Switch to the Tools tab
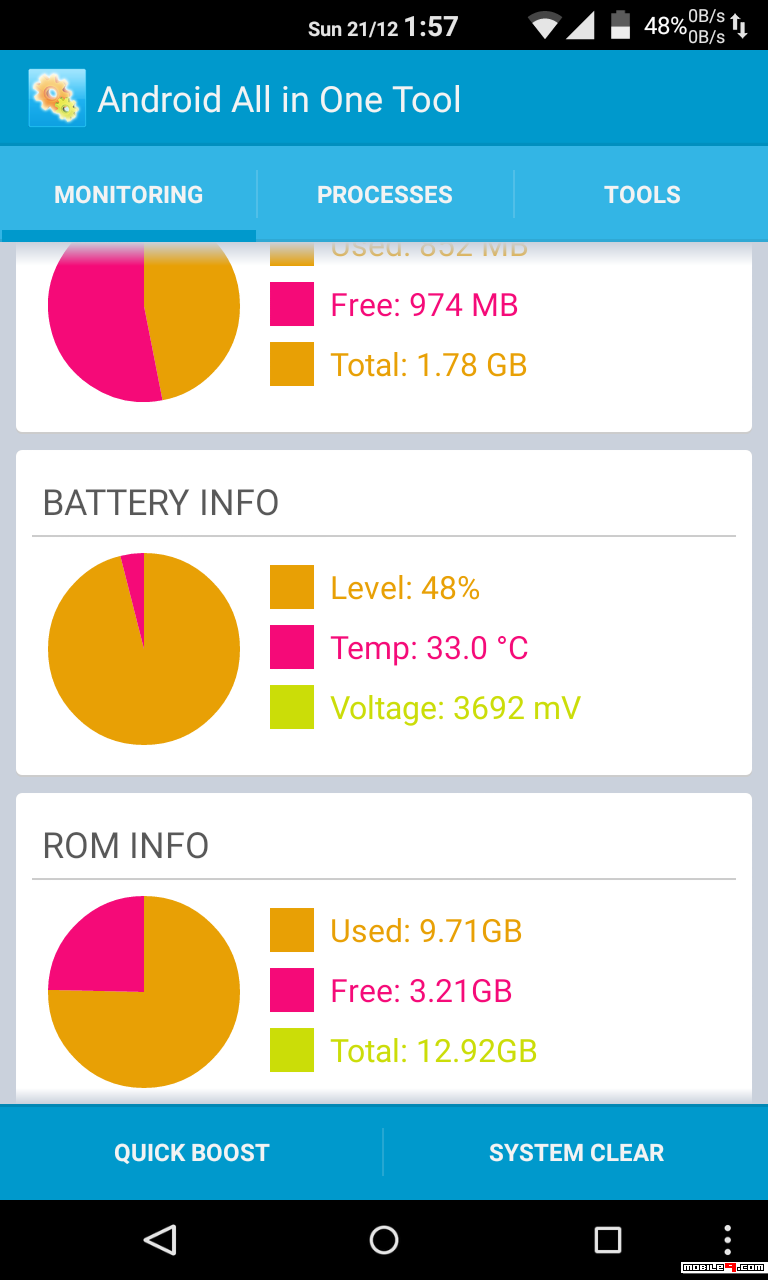The image size is (768, 1280). coord(642,194)
